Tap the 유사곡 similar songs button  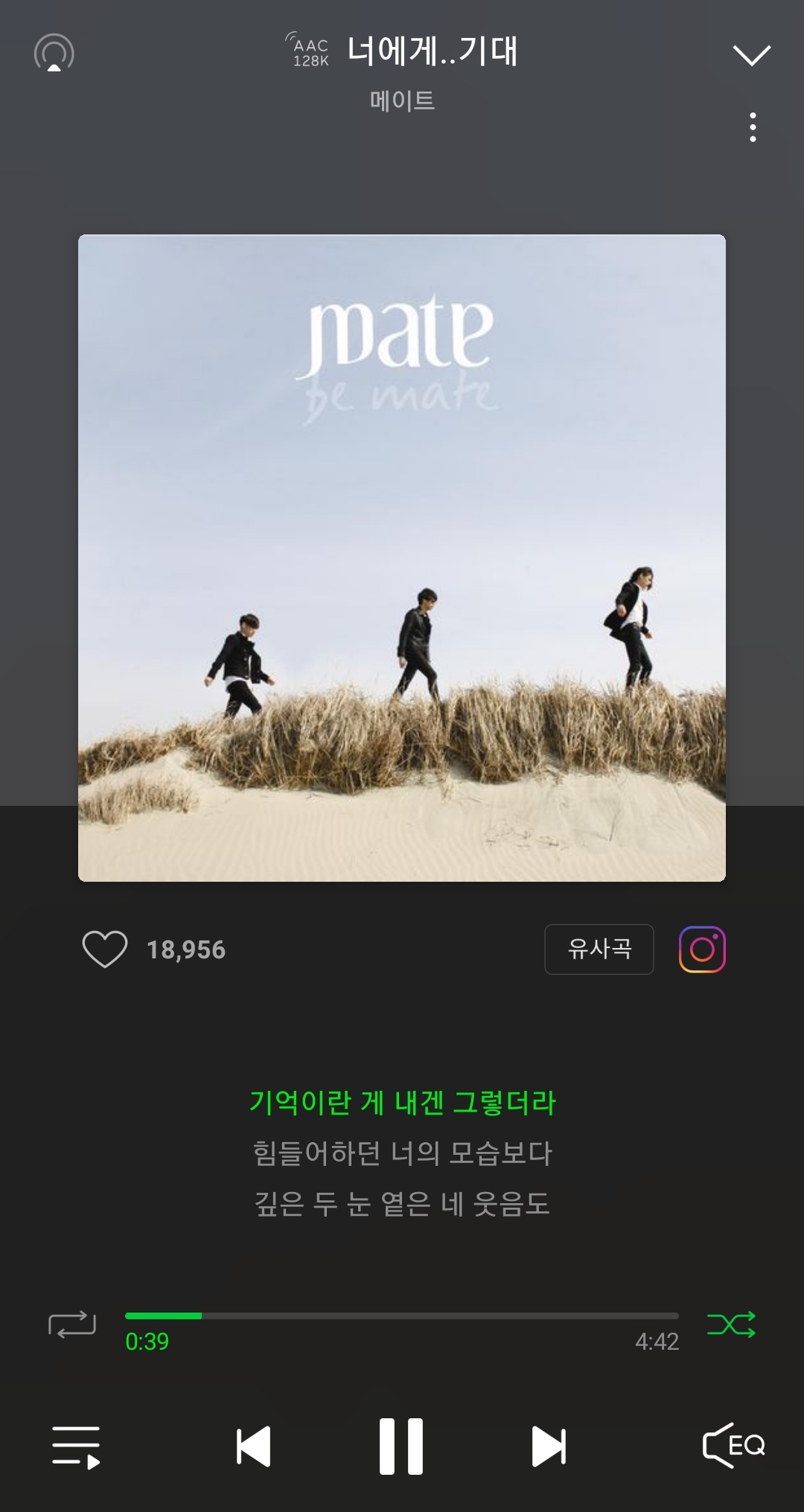point(599,949)
